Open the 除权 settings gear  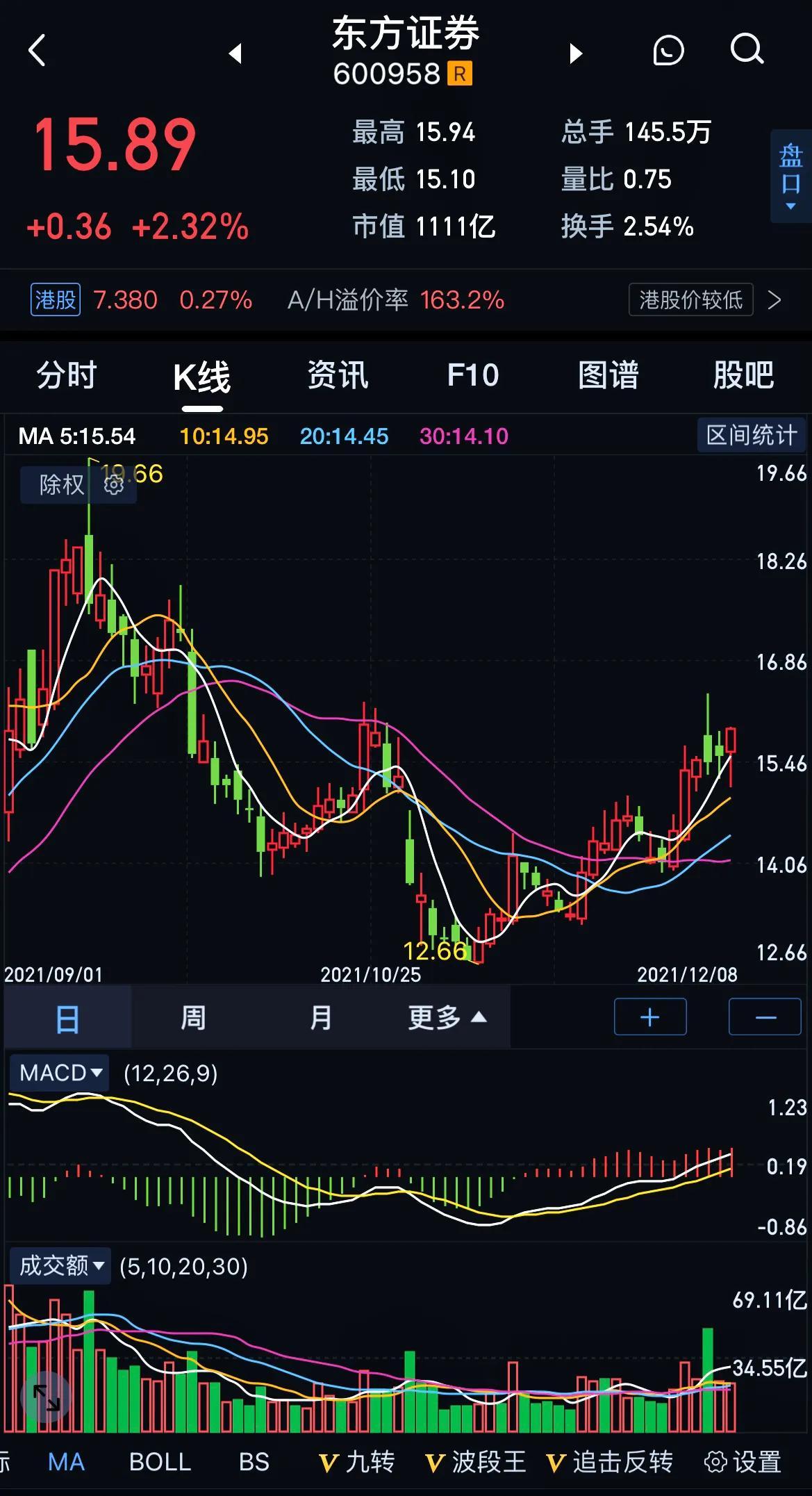tap(114, 484)
